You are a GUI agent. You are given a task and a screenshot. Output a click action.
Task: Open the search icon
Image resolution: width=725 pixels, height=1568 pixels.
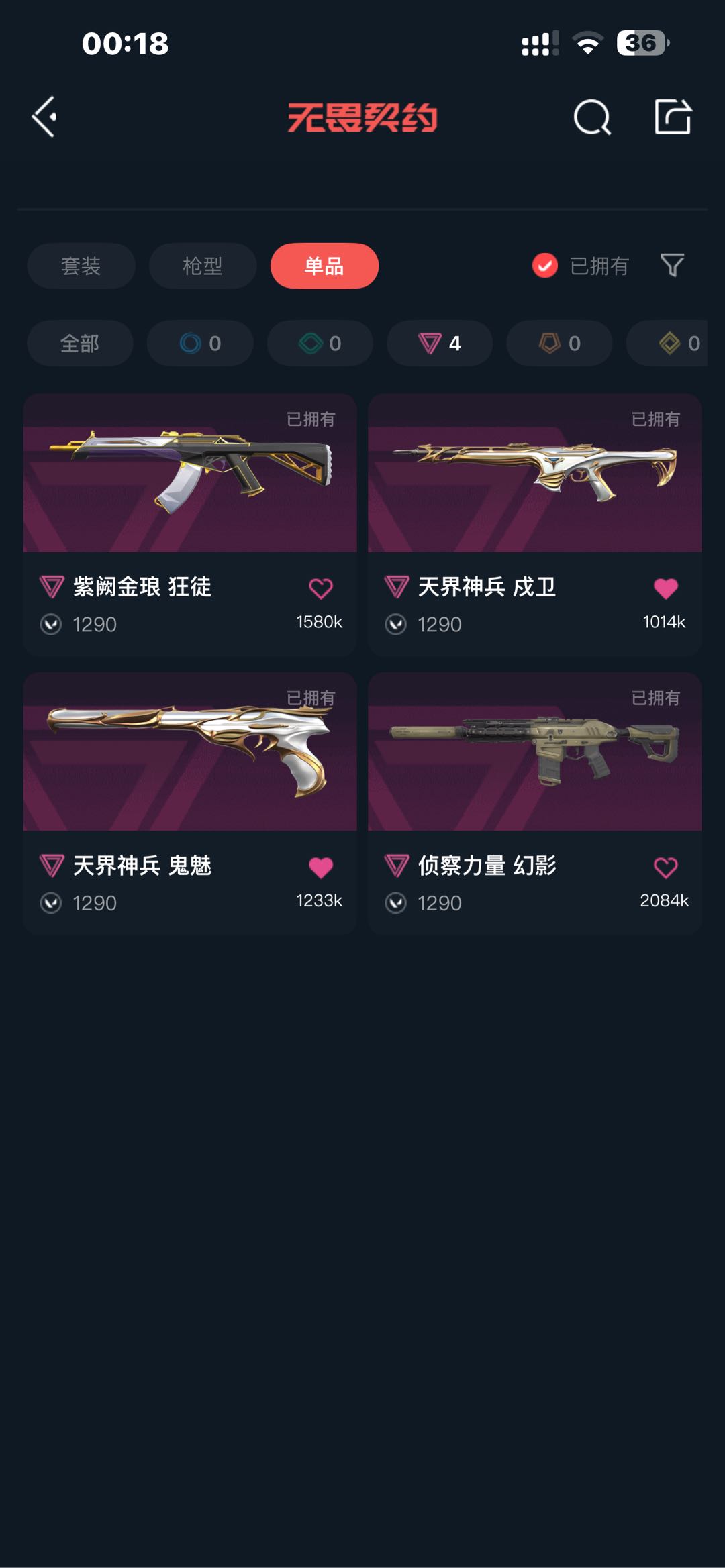591,117
